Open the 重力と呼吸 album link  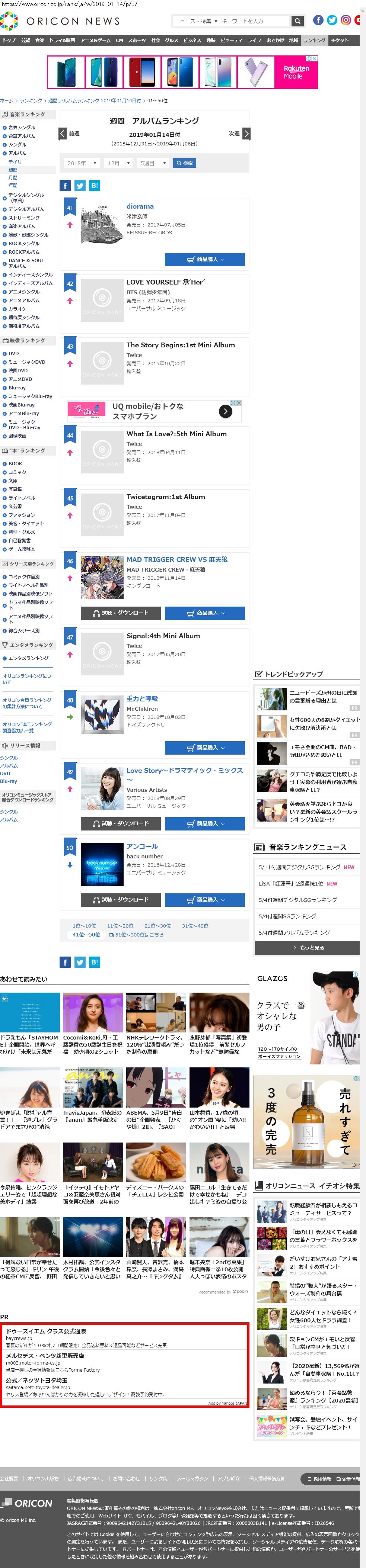(142, 699)
